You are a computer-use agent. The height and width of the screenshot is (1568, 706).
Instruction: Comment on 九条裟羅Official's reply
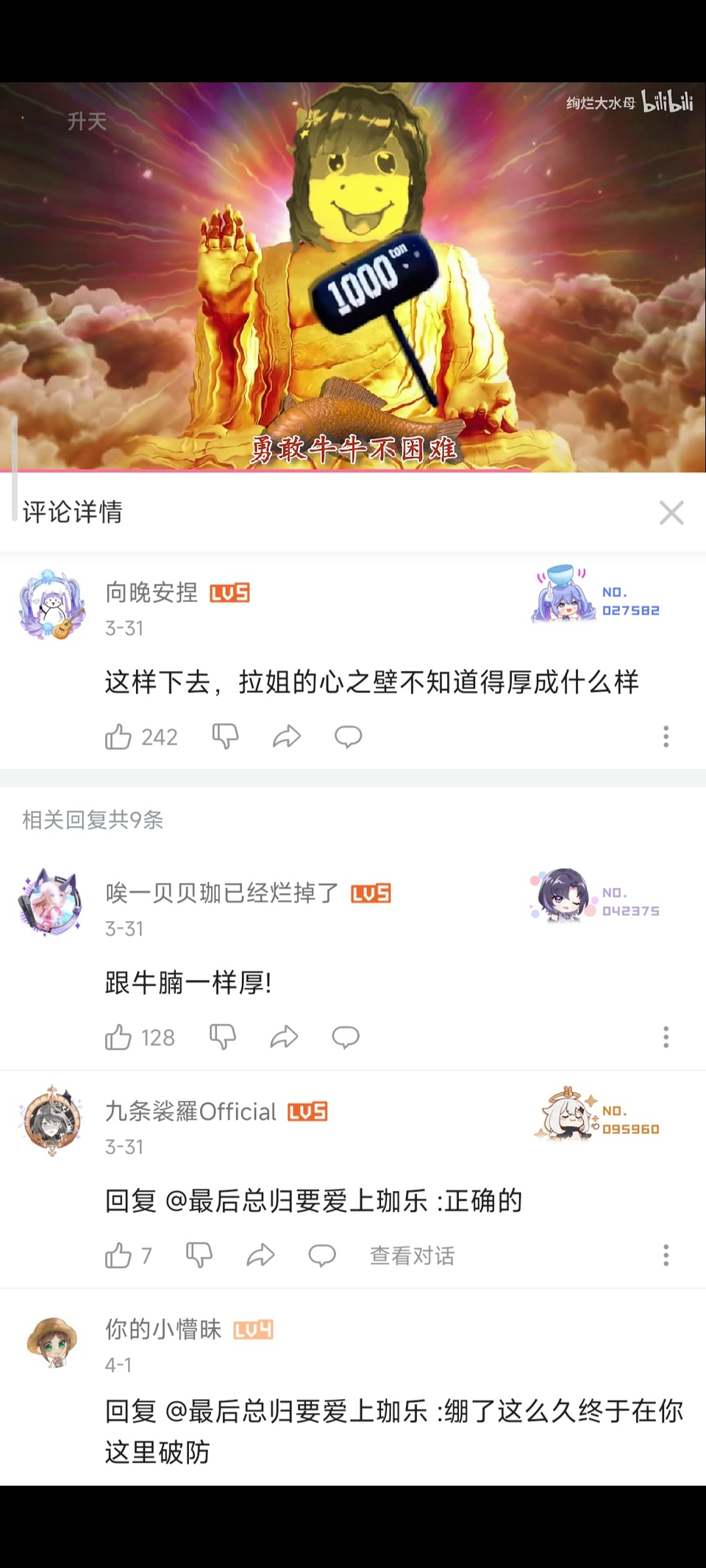(x=321, y=1255)
